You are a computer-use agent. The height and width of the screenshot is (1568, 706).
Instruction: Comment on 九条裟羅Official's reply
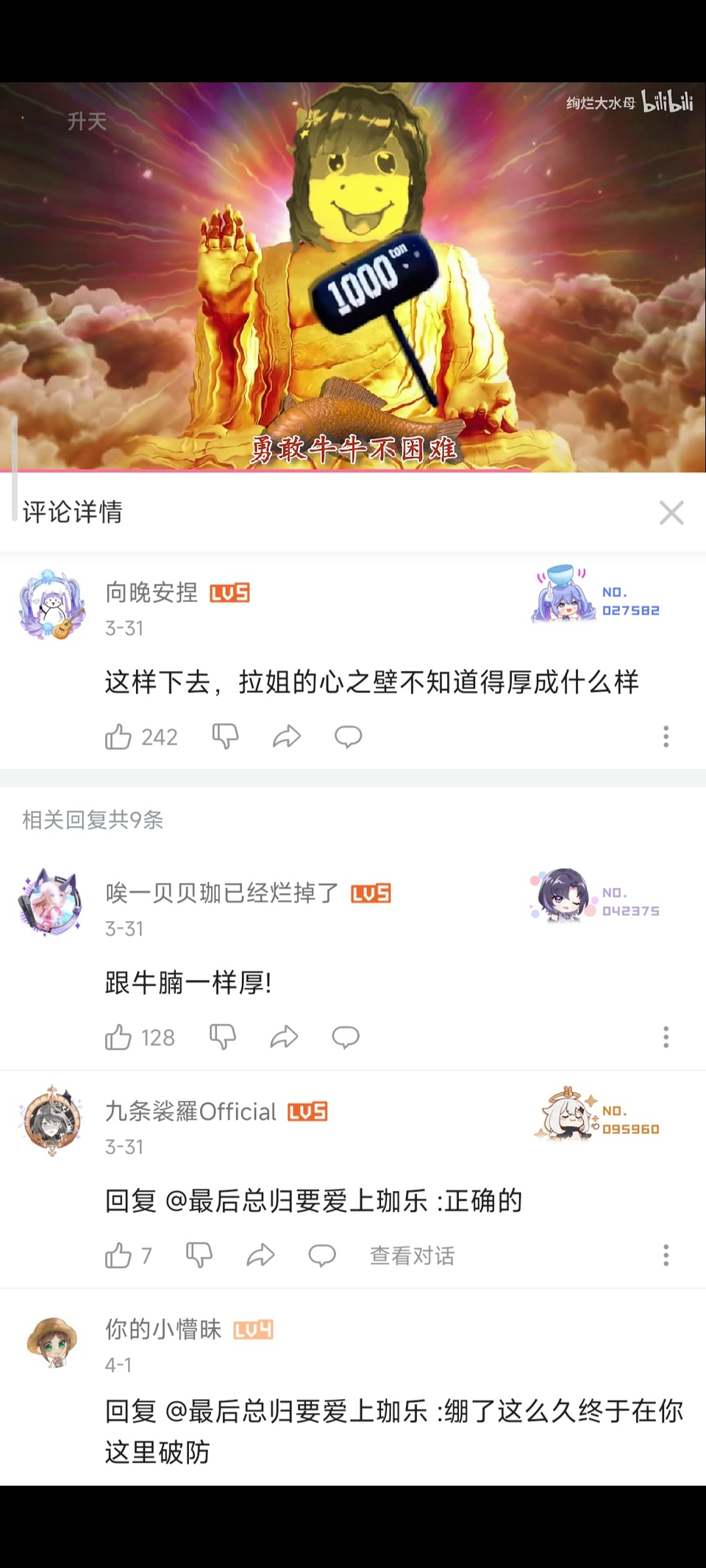(x=321, y=1255)
